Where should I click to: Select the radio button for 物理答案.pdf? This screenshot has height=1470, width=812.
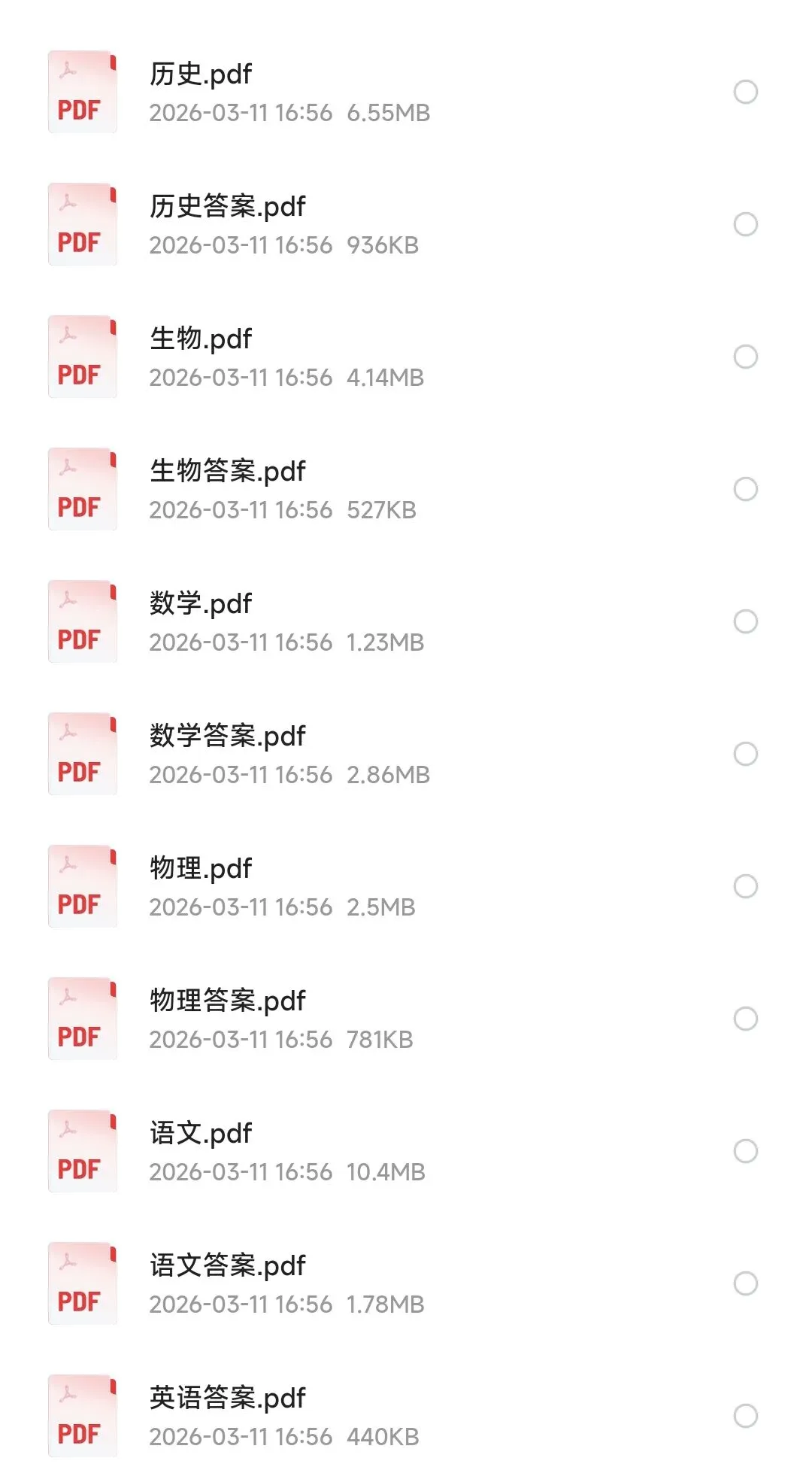(745, 1019)
